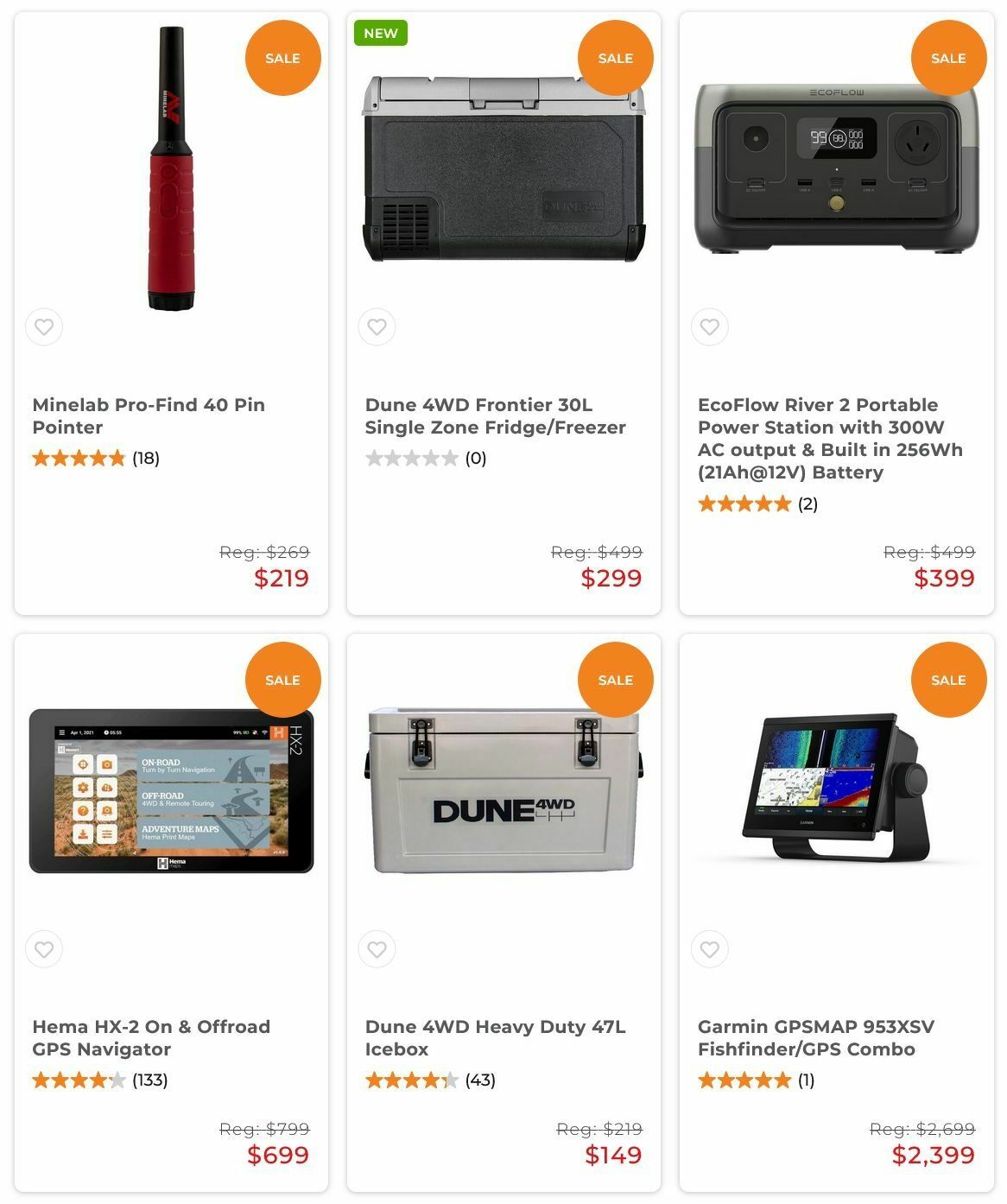
Task: View Hema HX-2 GPS Navigator details
Action: (151, 1037)
